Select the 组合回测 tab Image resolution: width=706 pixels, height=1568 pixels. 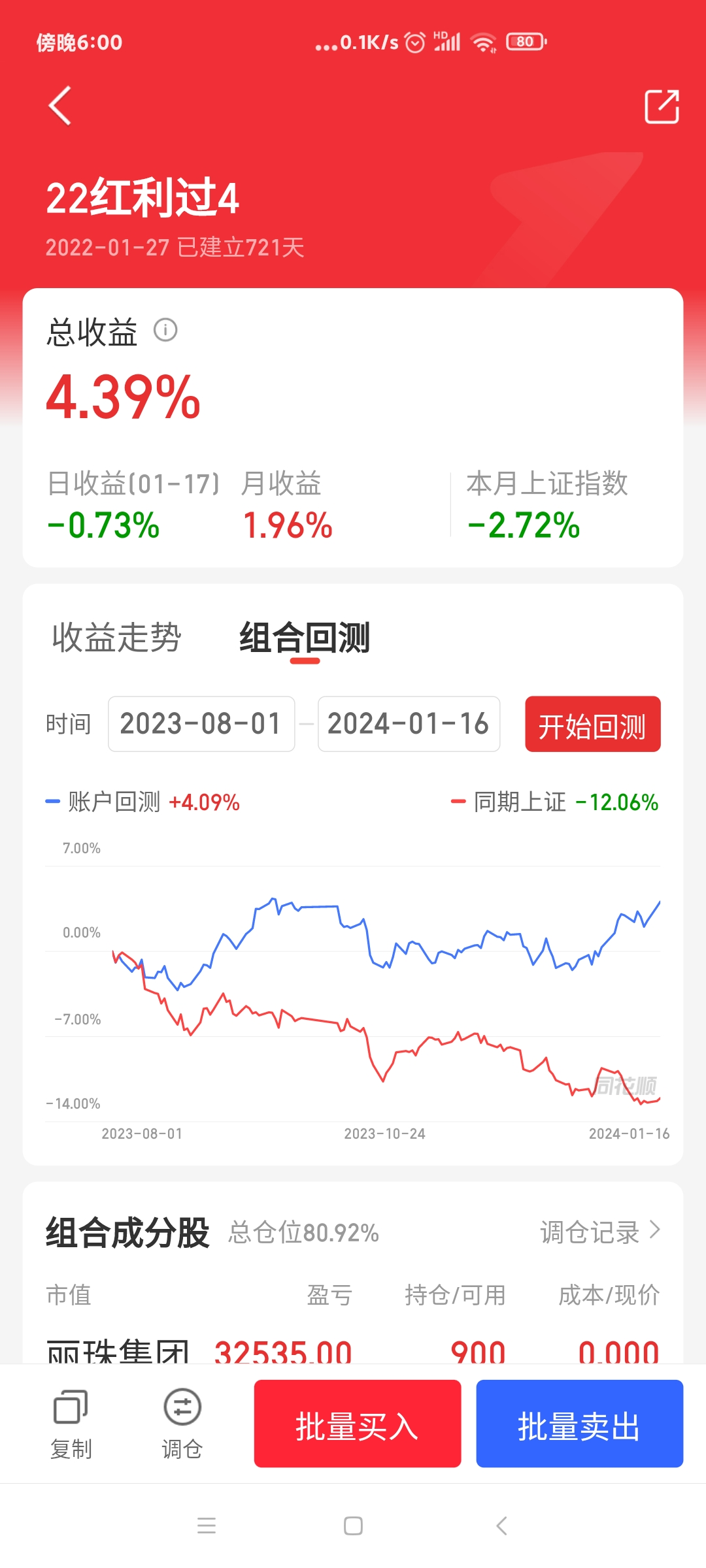click(305, 638)
